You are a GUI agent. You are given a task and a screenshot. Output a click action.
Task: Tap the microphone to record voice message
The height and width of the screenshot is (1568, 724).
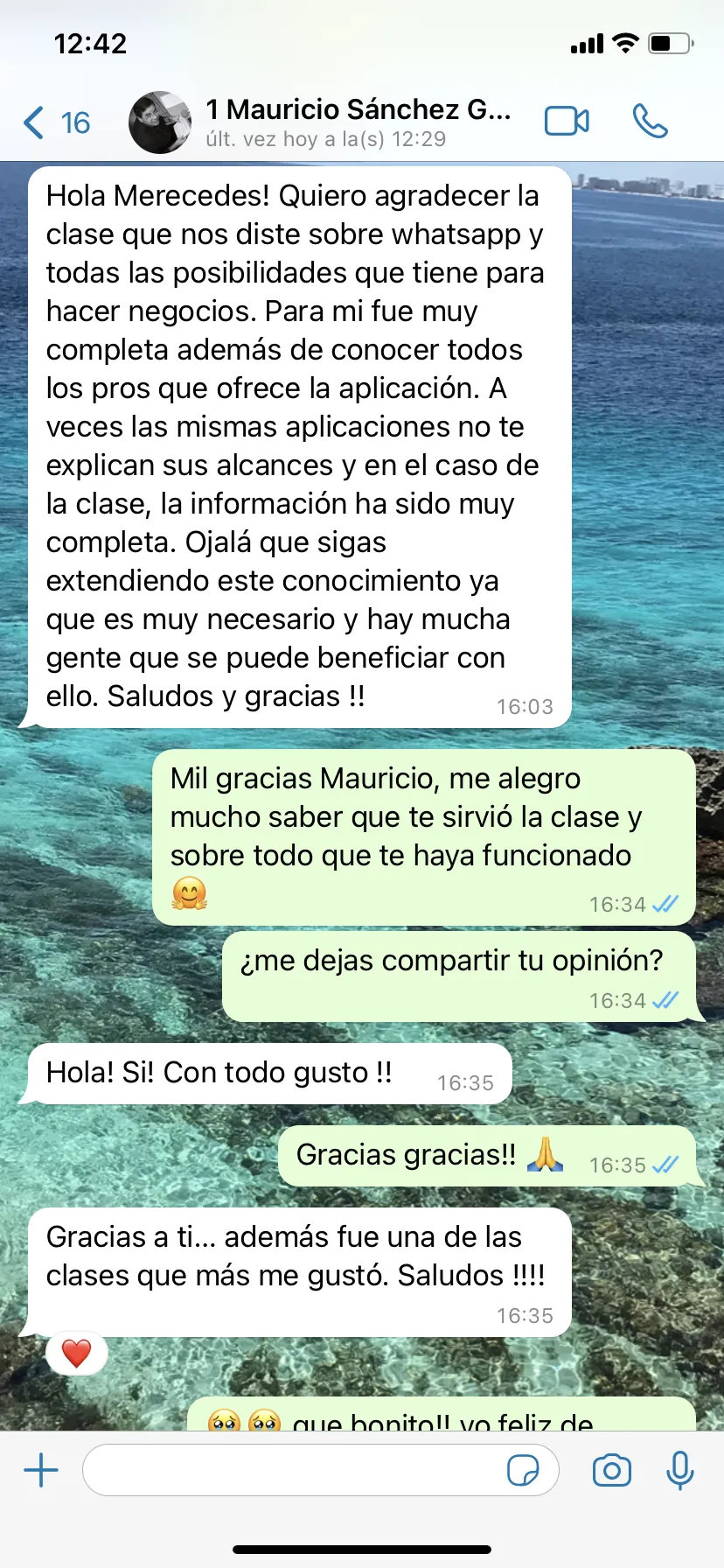click(x=679, y=1470)
